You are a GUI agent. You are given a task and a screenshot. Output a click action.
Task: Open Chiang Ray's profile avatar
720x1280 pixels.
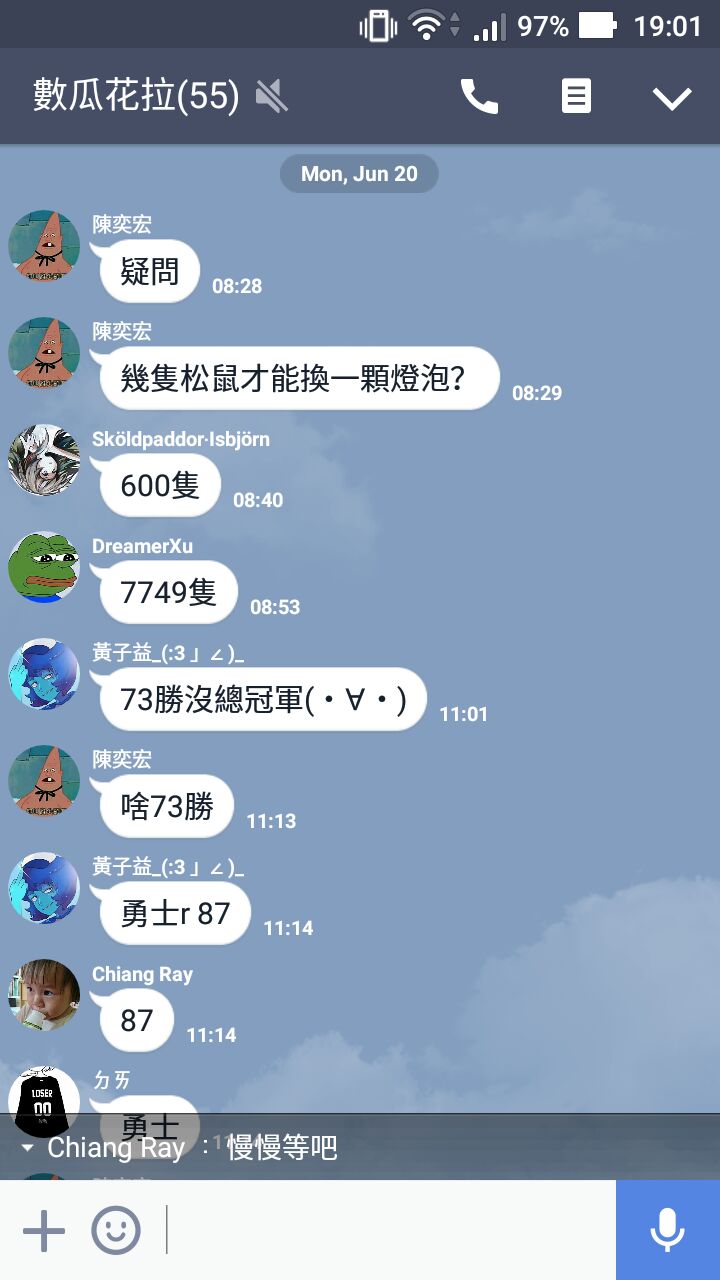click(x=44, y=995)
